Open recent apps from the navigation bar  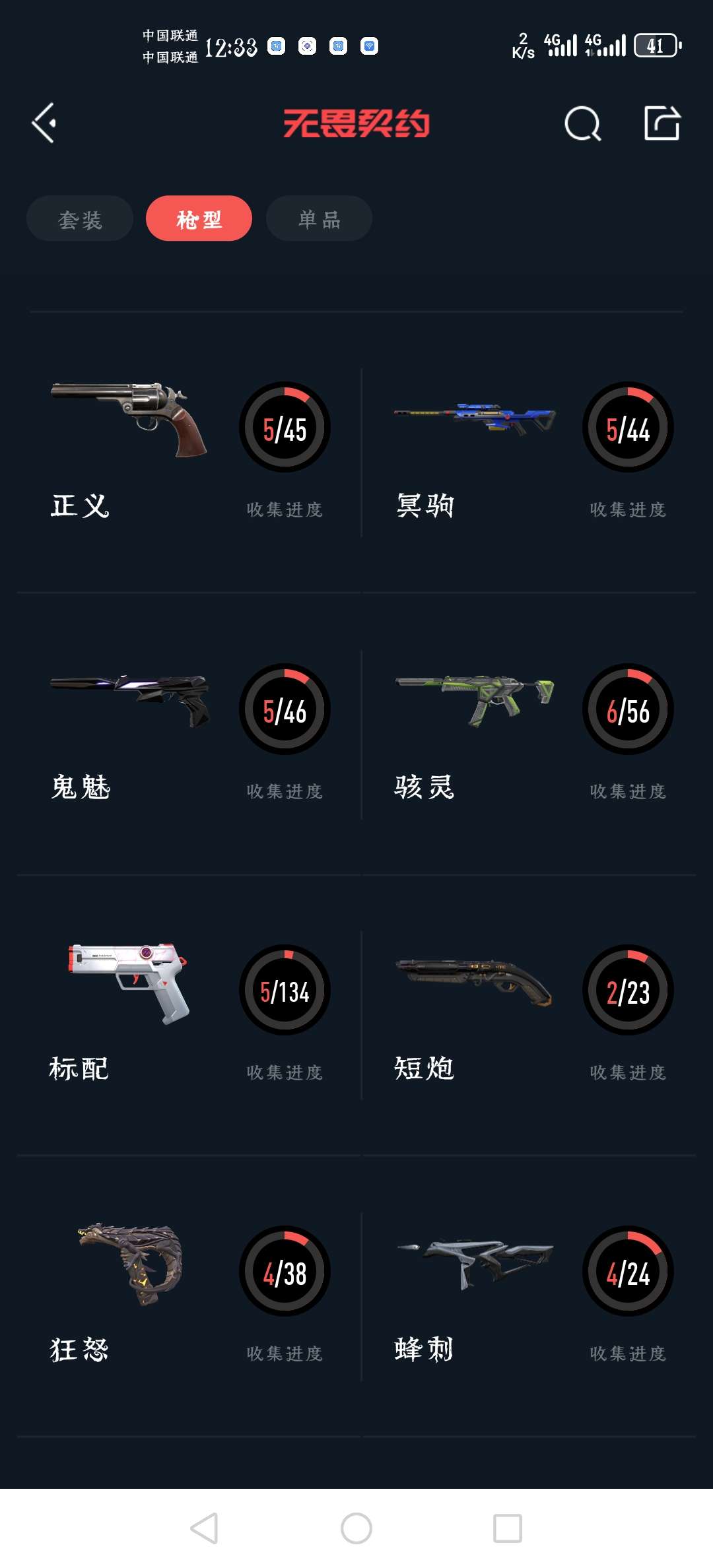[x=507, y=1528]
